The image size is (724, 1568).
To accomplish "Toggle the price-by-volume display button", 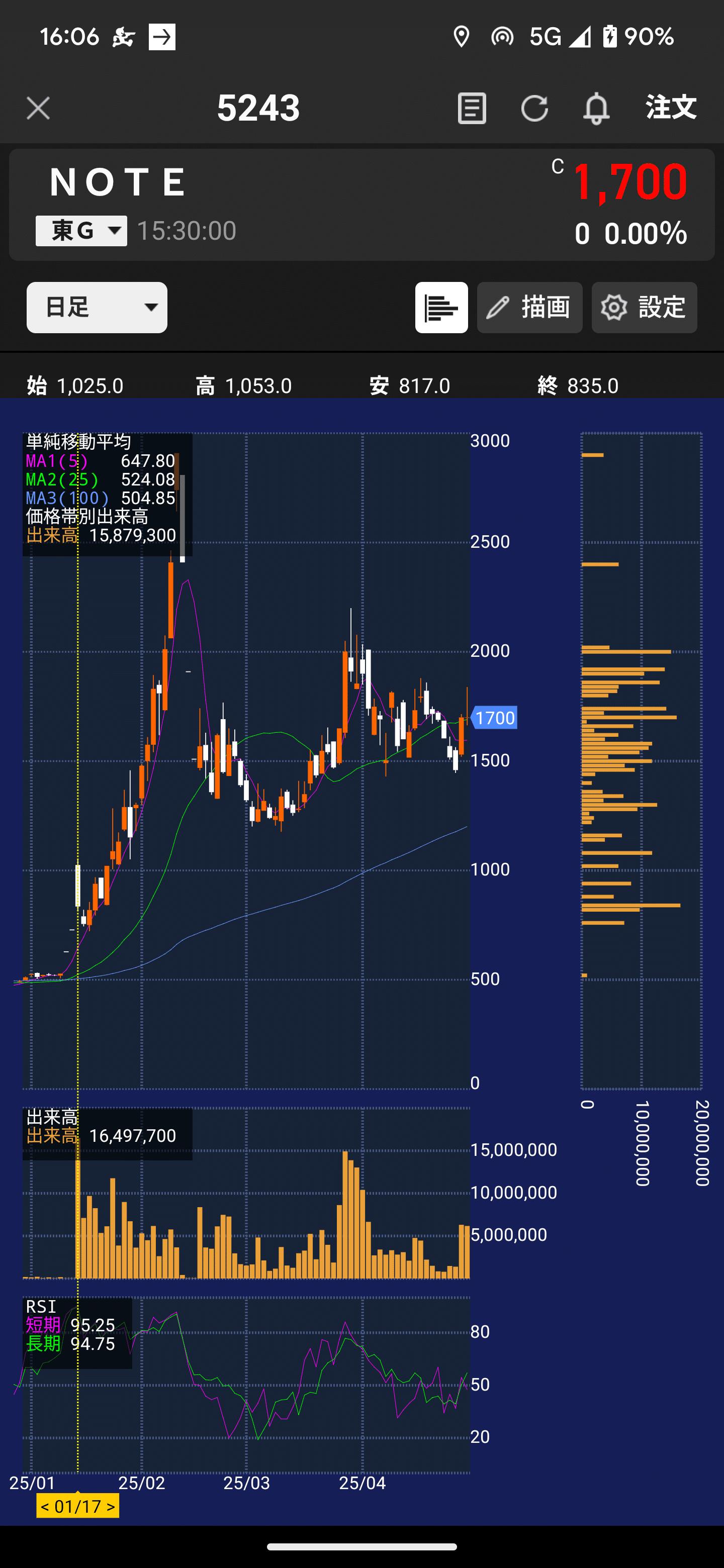I will (441, 308).
